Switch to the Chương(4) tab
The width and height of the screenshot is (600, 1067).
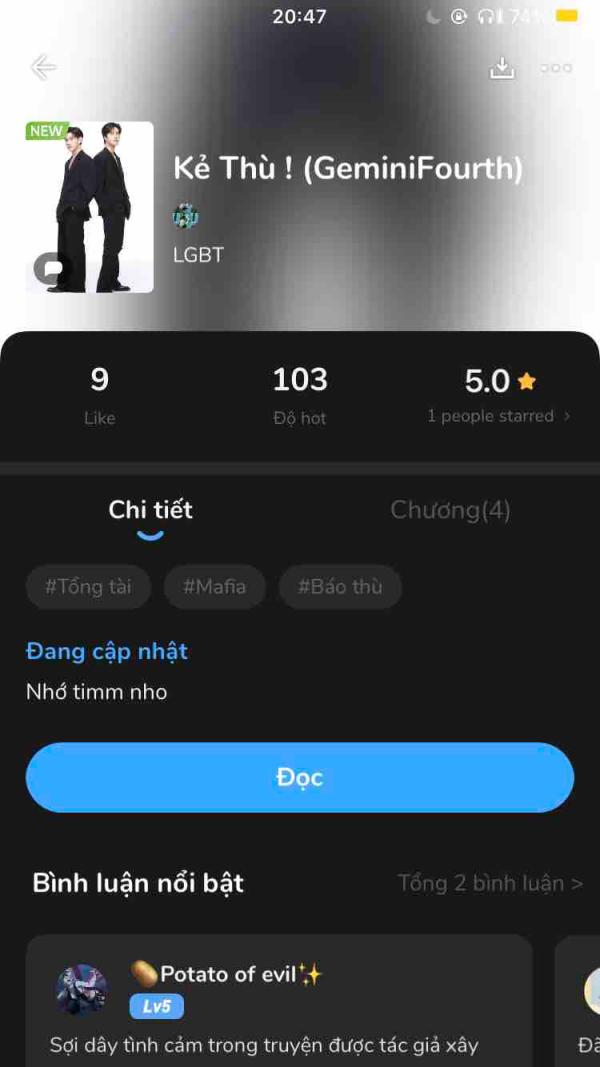click(450, 510)
